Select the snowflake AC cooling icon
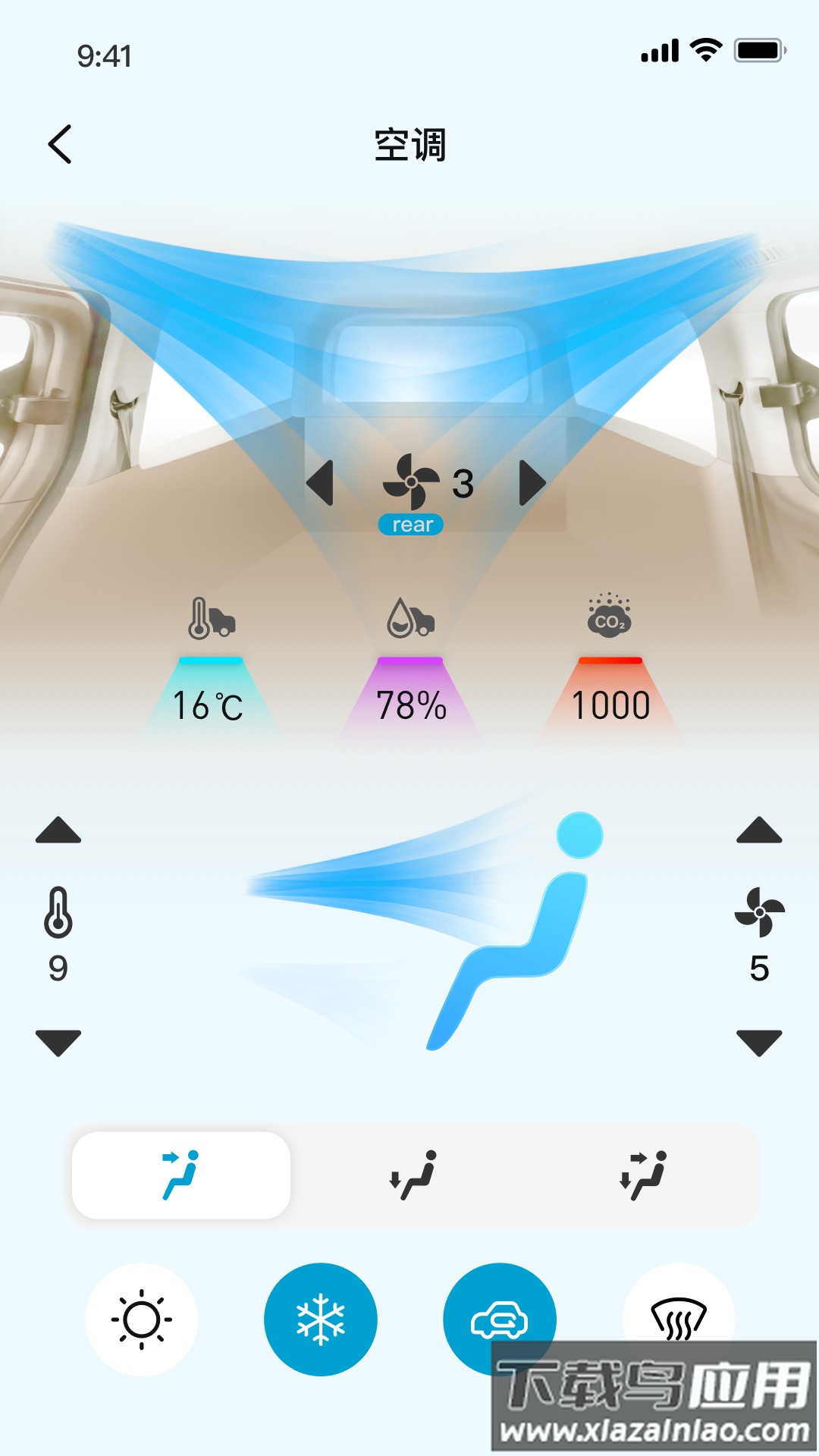This screenshot has width=819, height=1456. 321,1319
